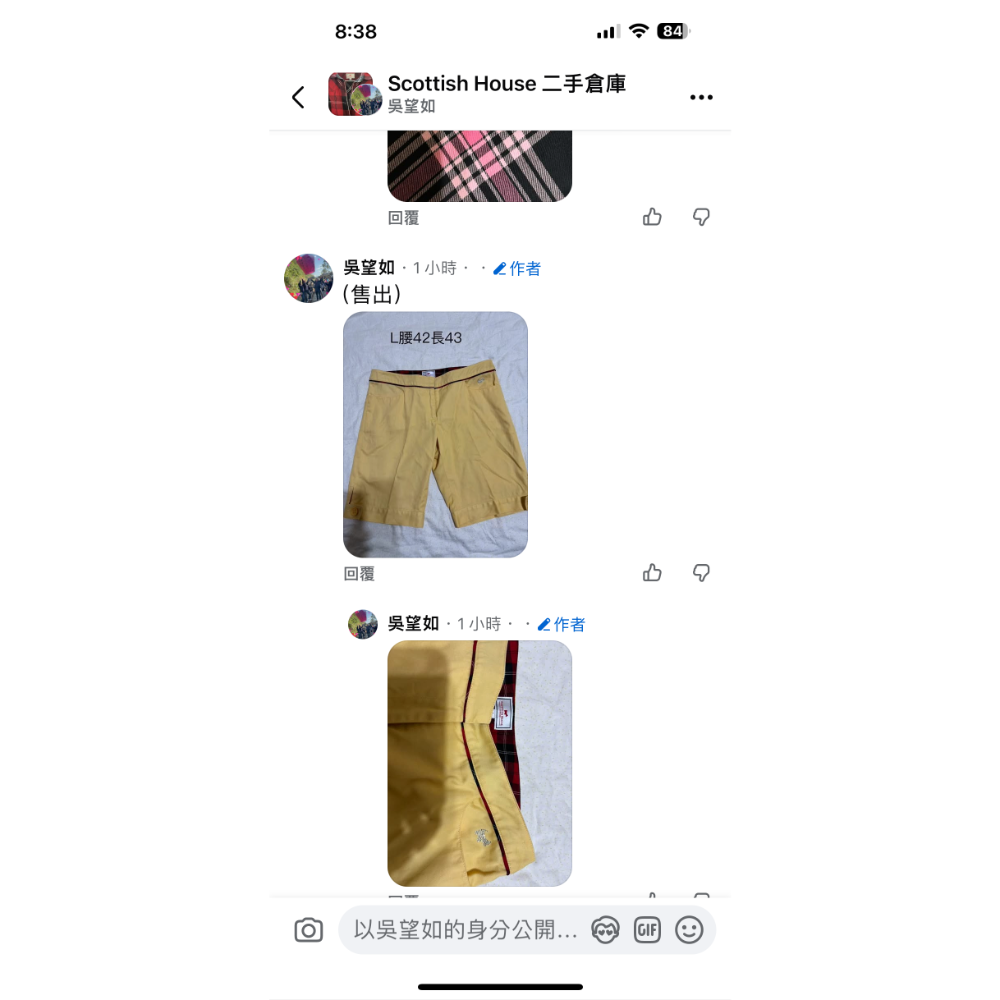Open the three-dot overflow menu
Image resolution: width=1000 pixels, height=1000 pixels.
(x=701, y=97)
